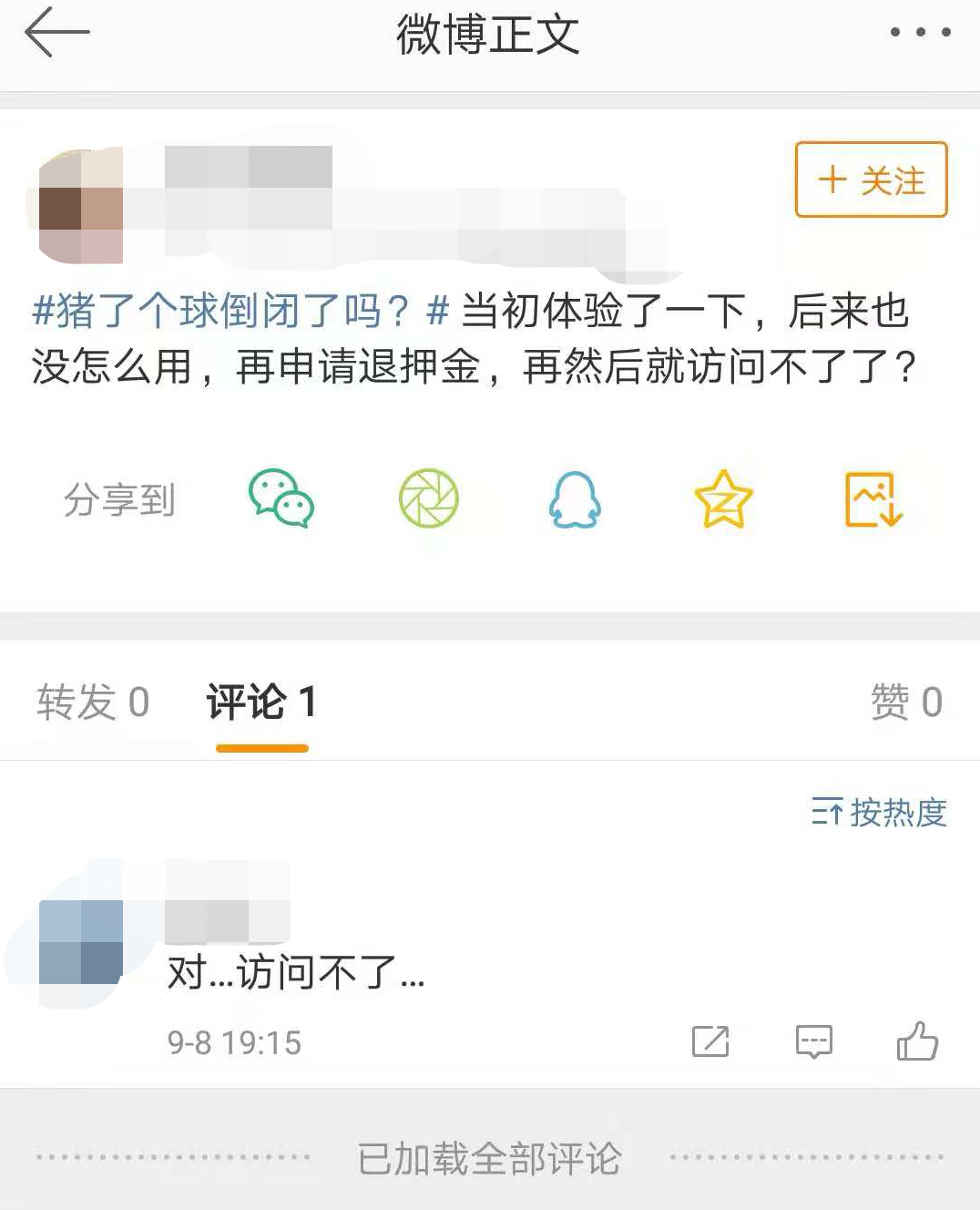Screen dimensions: 980x1210
Task: Open the #猪了个球倒闭了吗?# hashtag link
Action: click(x=240, y=312)
